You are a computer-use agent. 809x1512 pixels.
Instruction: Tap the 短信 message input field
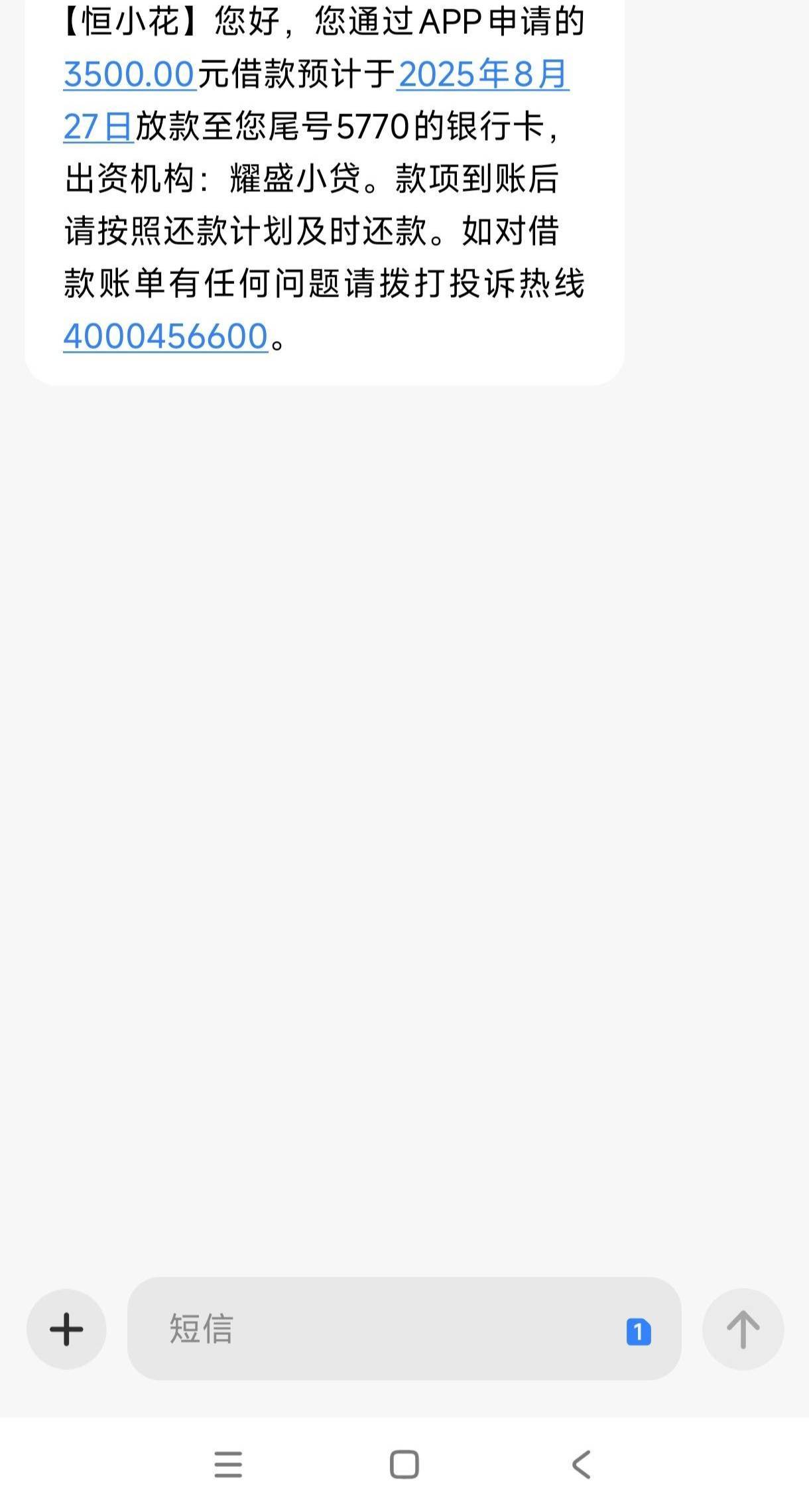(x=404, y=1329)
